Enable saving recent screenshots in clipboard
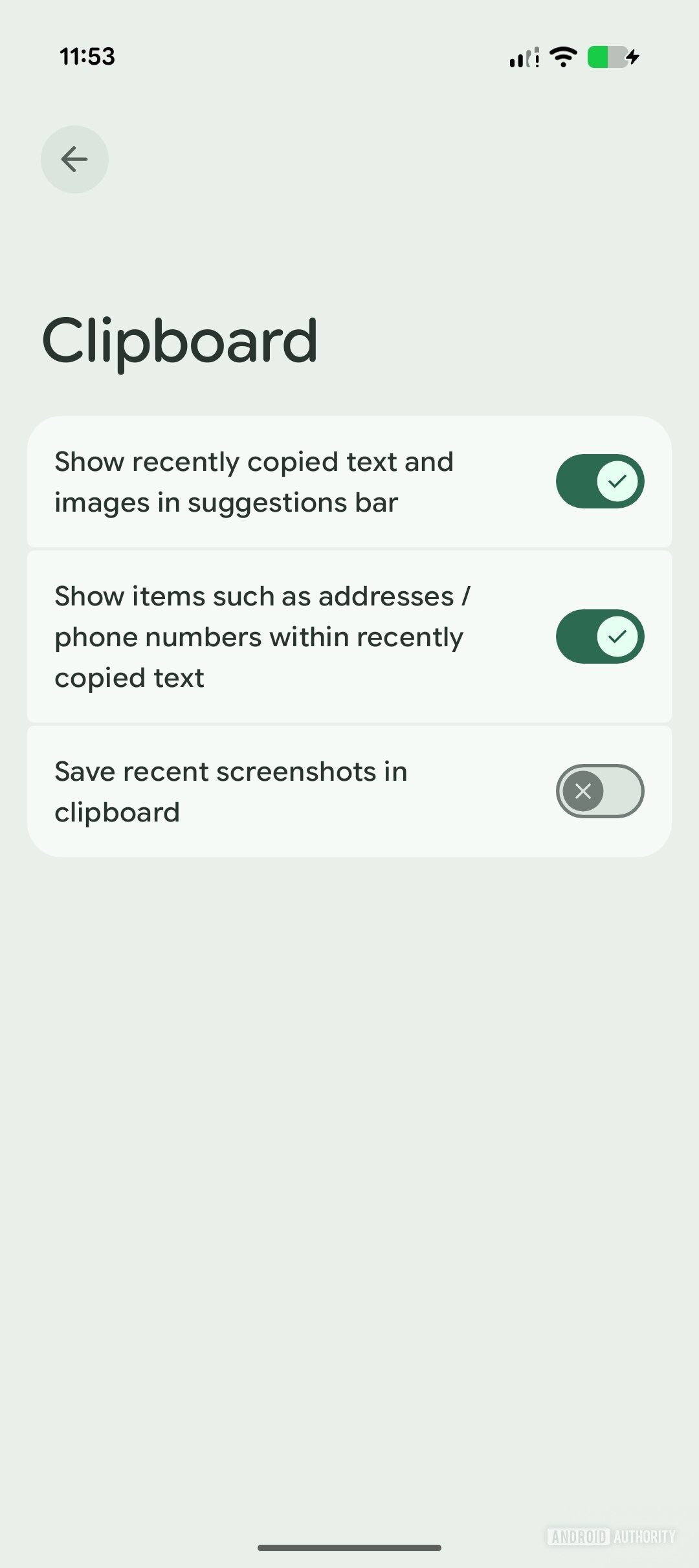Viewport: 699px width, 1568px height. tap(599, 791)
